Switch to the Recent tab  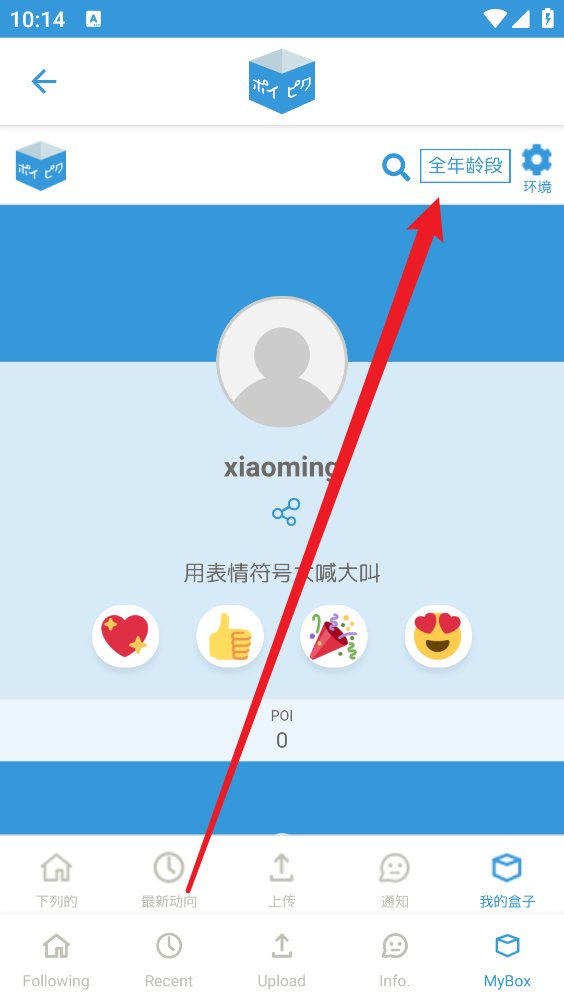coord(169,959)
